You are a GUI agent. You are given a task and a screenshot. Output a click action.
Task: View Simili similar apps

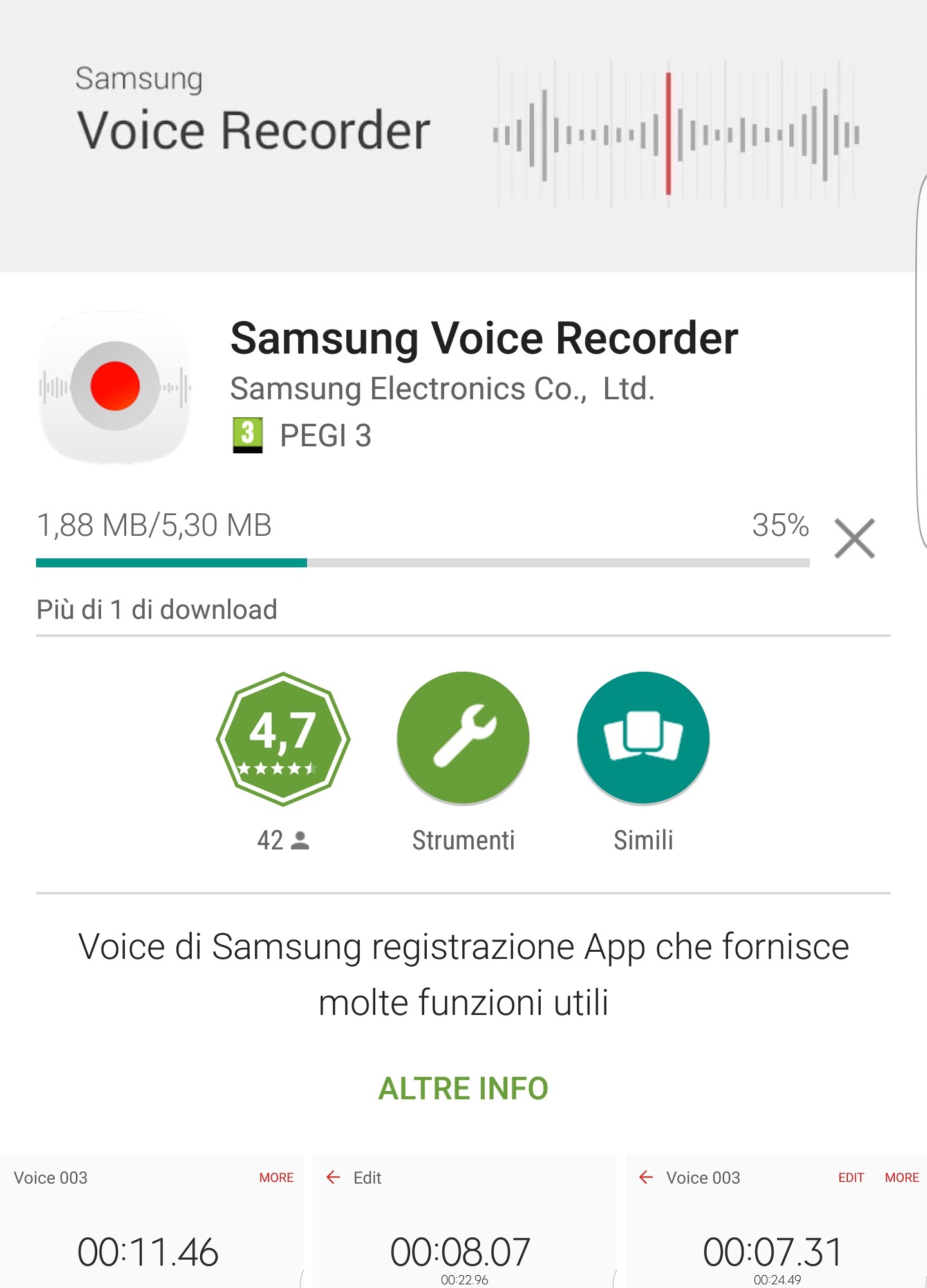pos(643,739)
